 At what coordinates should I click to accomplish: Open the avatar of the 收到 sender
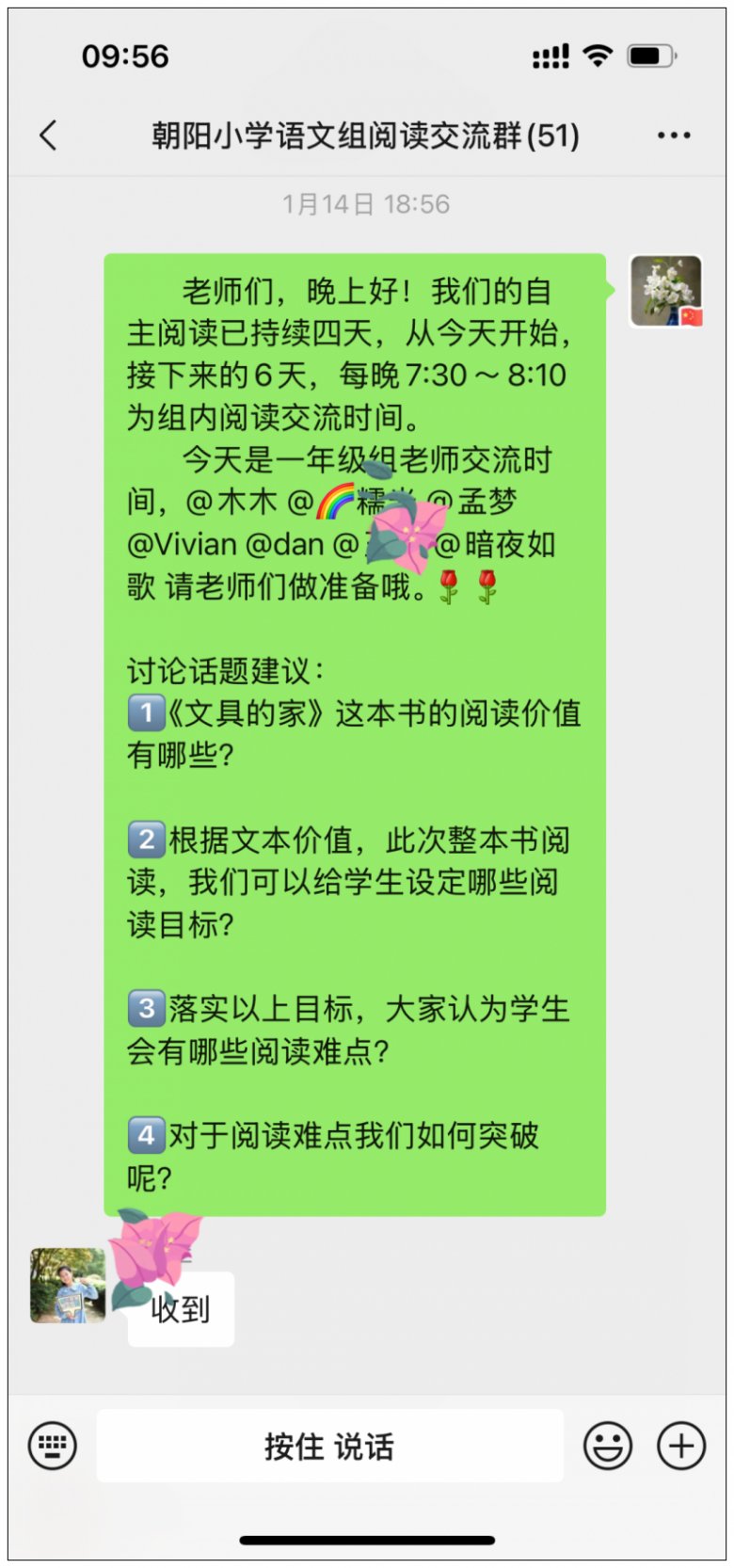pos(67,1285)
